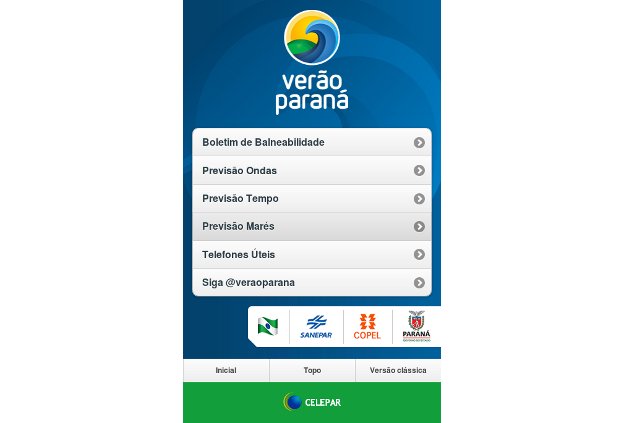This screenshot has height=423, width=625.
Task: Tap the Topo button
Action: [x=312, y=370]
